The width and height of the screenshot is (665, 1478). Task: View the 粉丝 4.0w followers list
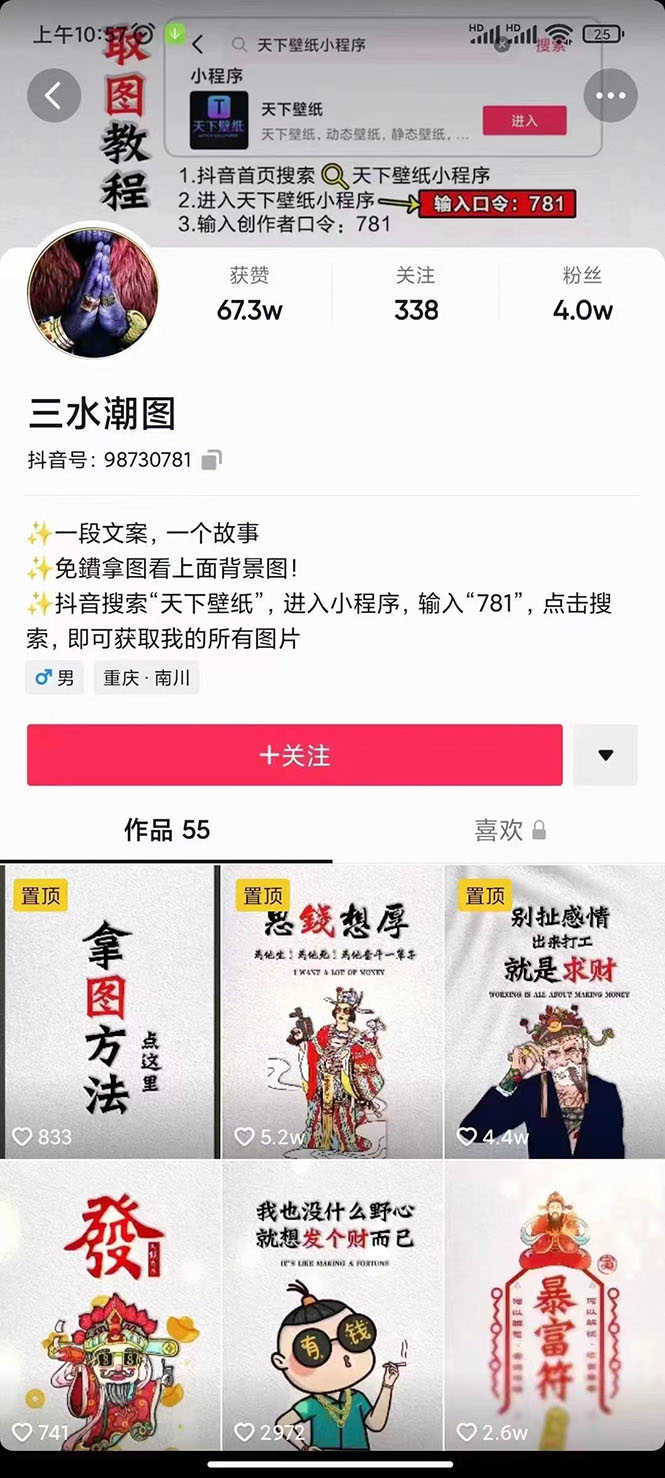pos(582,295)
